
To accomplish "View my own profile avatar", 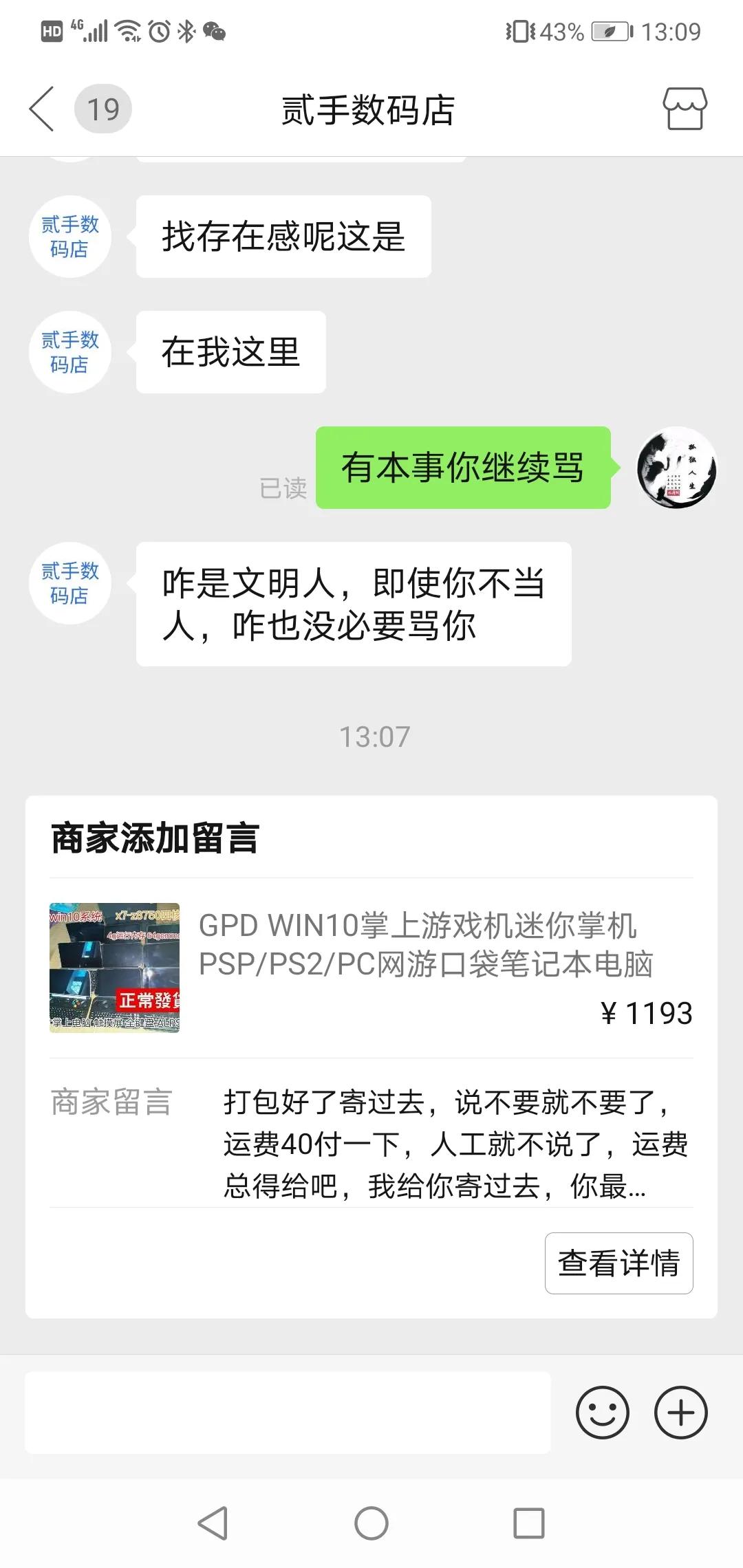I will (677, 468).
